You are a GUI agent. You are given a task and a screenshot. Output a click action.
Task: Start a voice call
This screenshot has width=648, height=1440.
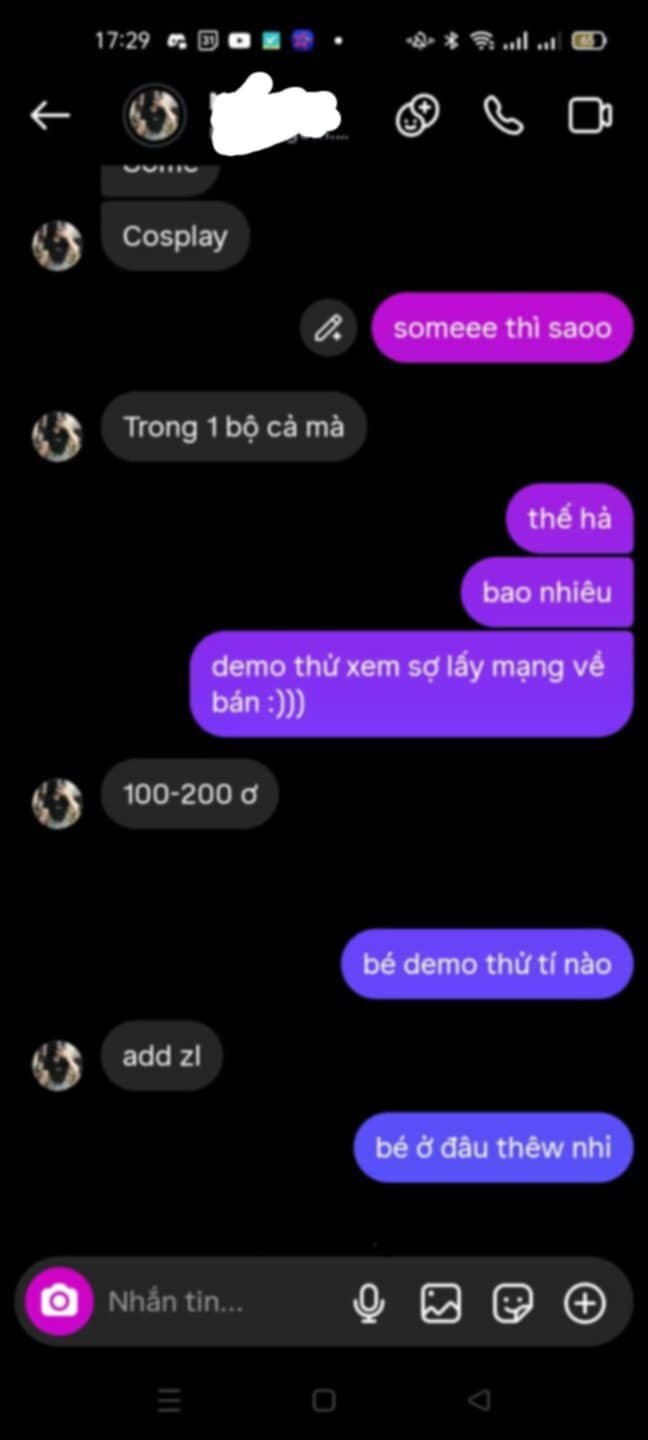tap(503, 116)
